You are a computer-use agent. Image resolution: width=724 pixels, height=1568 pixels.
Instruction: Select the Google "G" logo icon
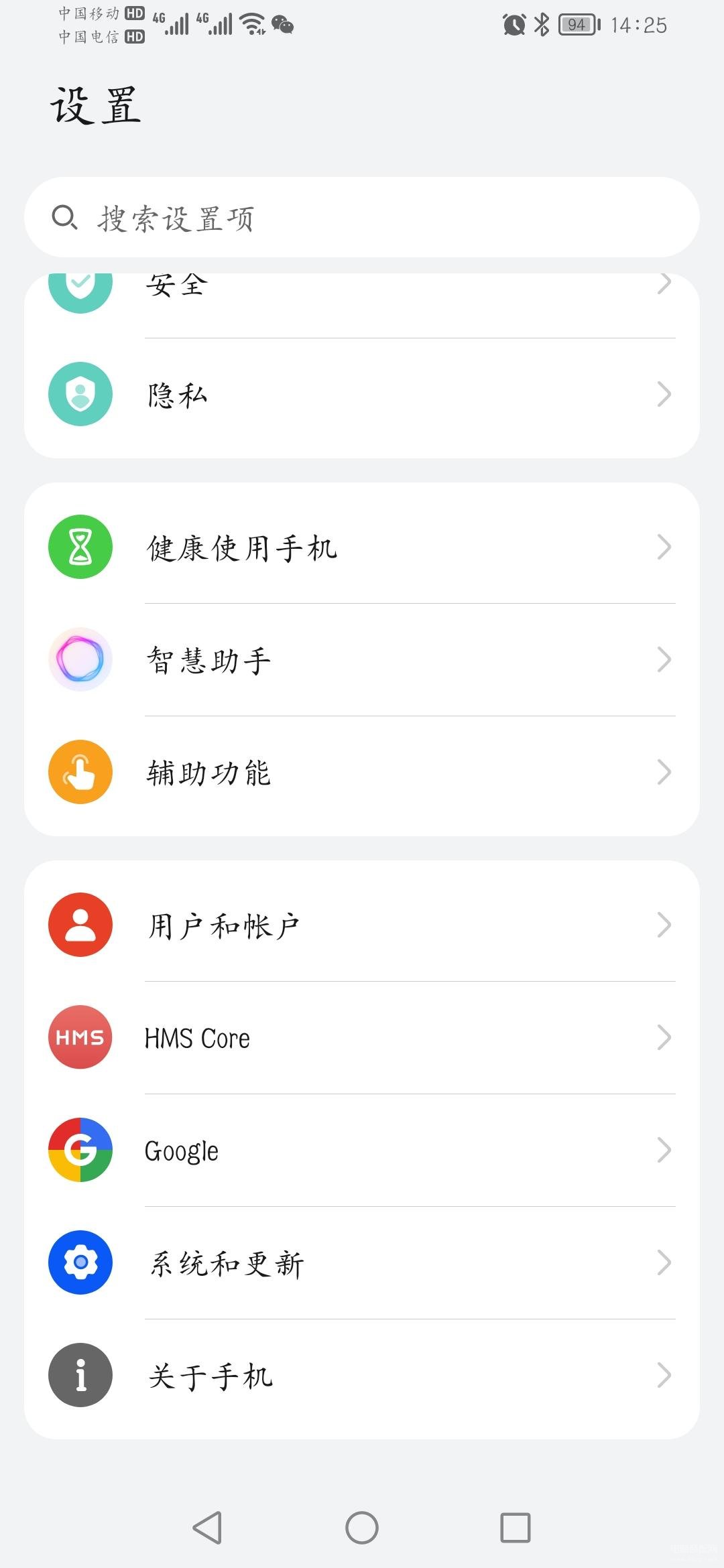[80, 1150]
